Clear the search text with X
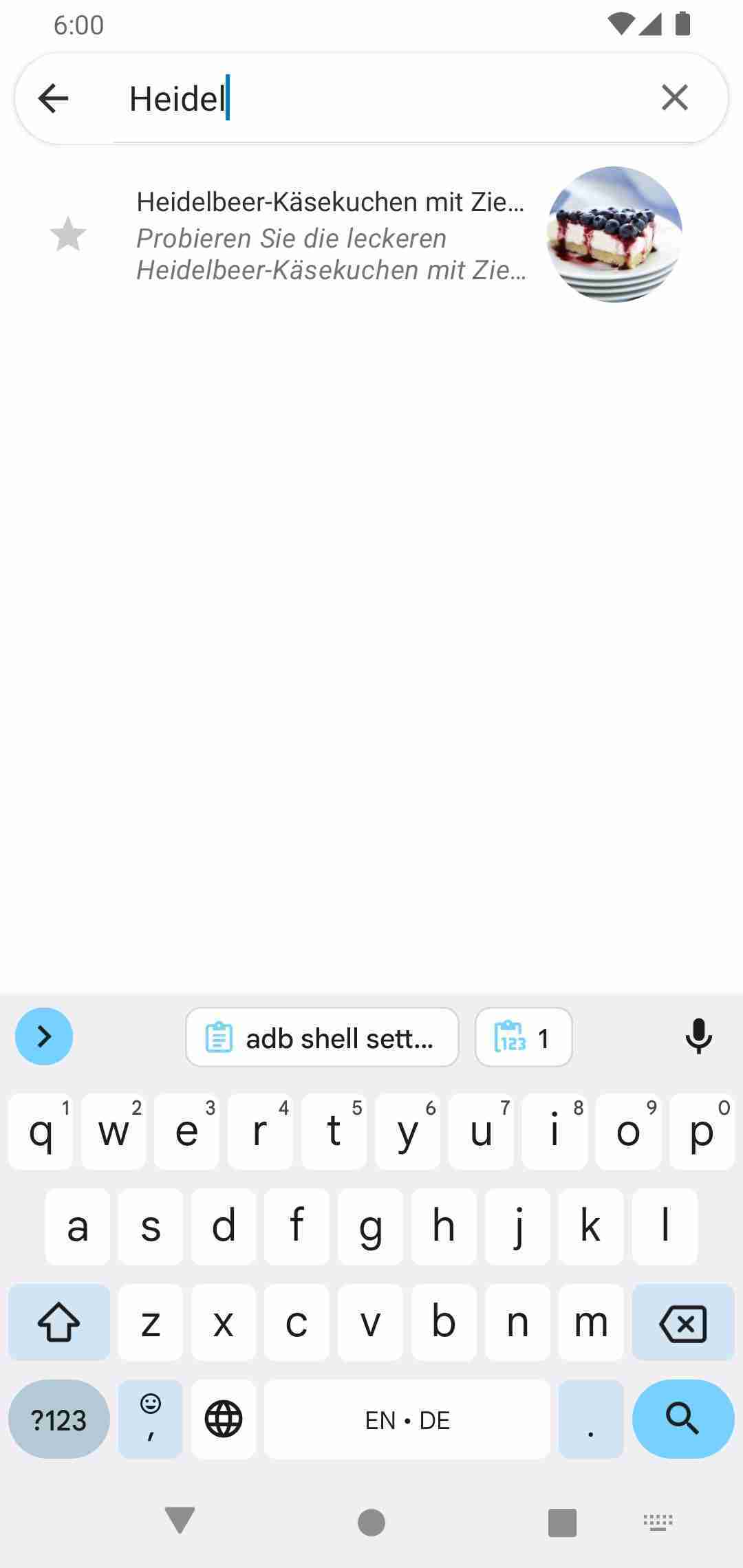This screenshot has width=743, height=1568. point(674,98)
